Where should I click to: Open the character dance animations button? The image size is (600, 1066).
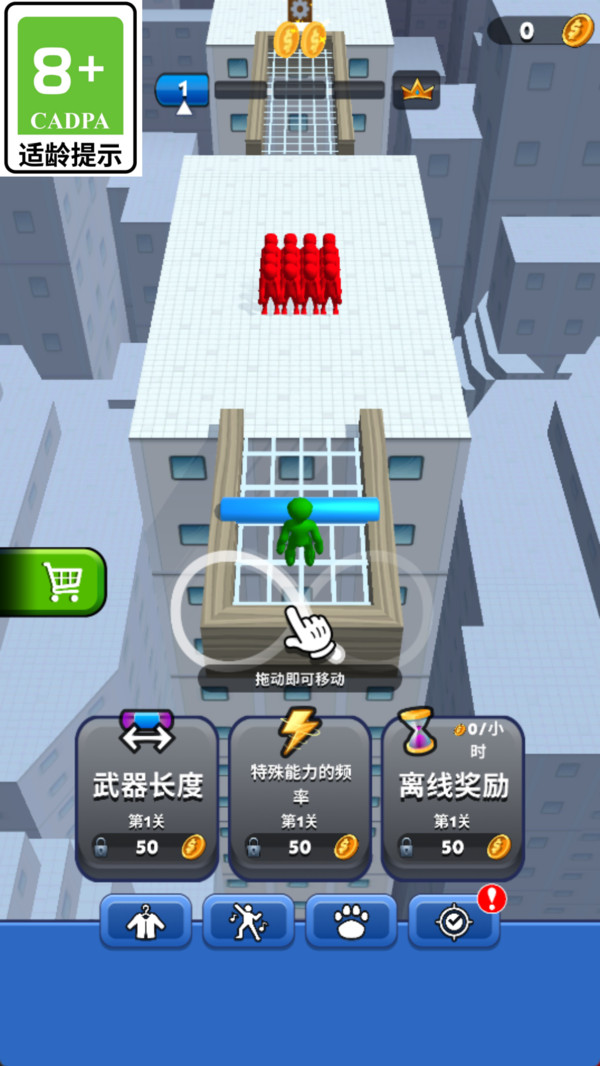[x=248, y=922]
